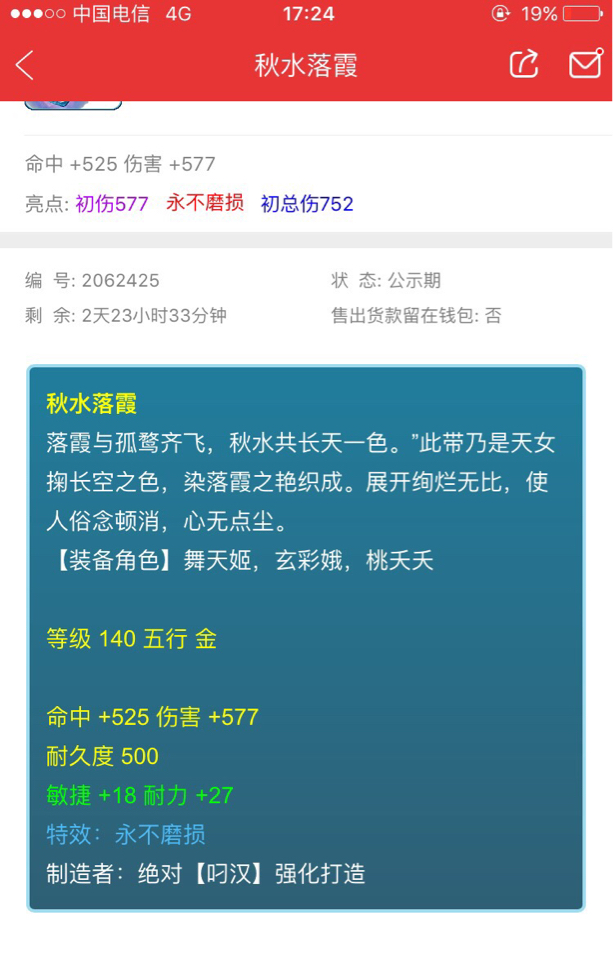Share the 秋水落霞 listing

[524, 65]
